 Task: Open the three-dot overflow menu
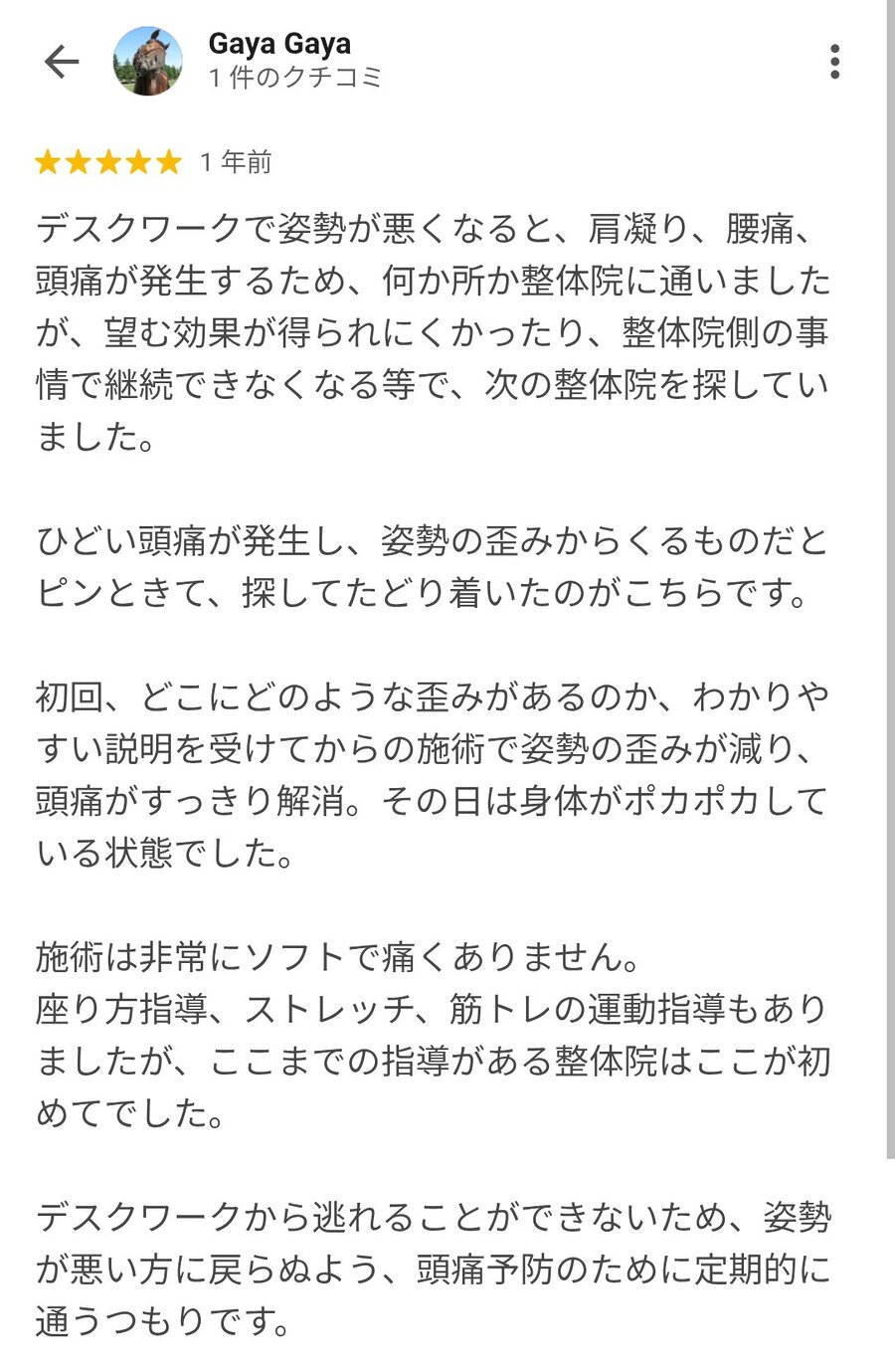point(834,62)
